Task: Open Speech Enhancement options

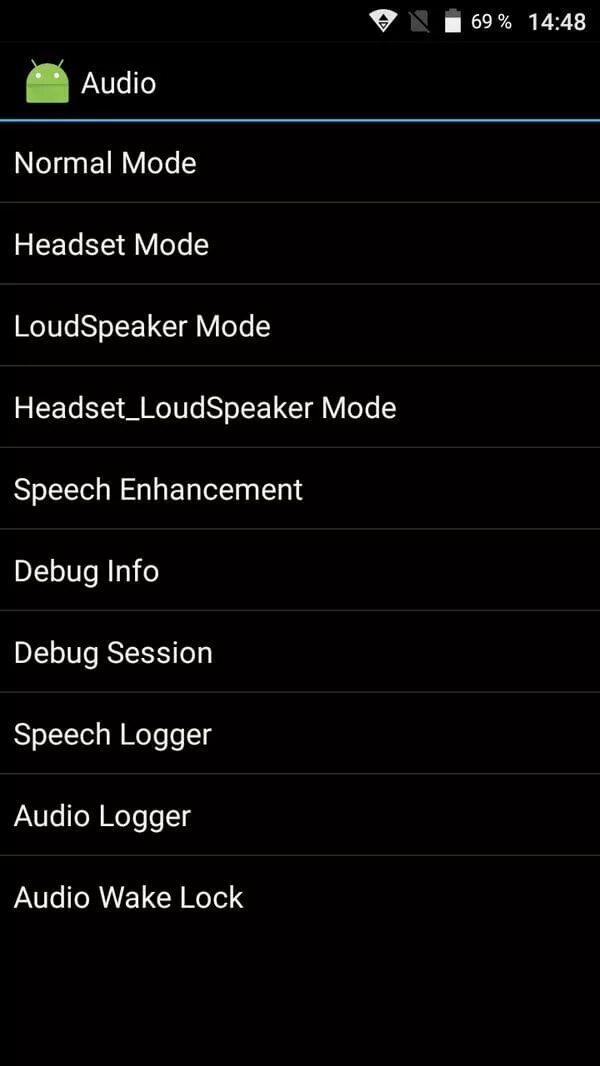Action: (300, 488)
